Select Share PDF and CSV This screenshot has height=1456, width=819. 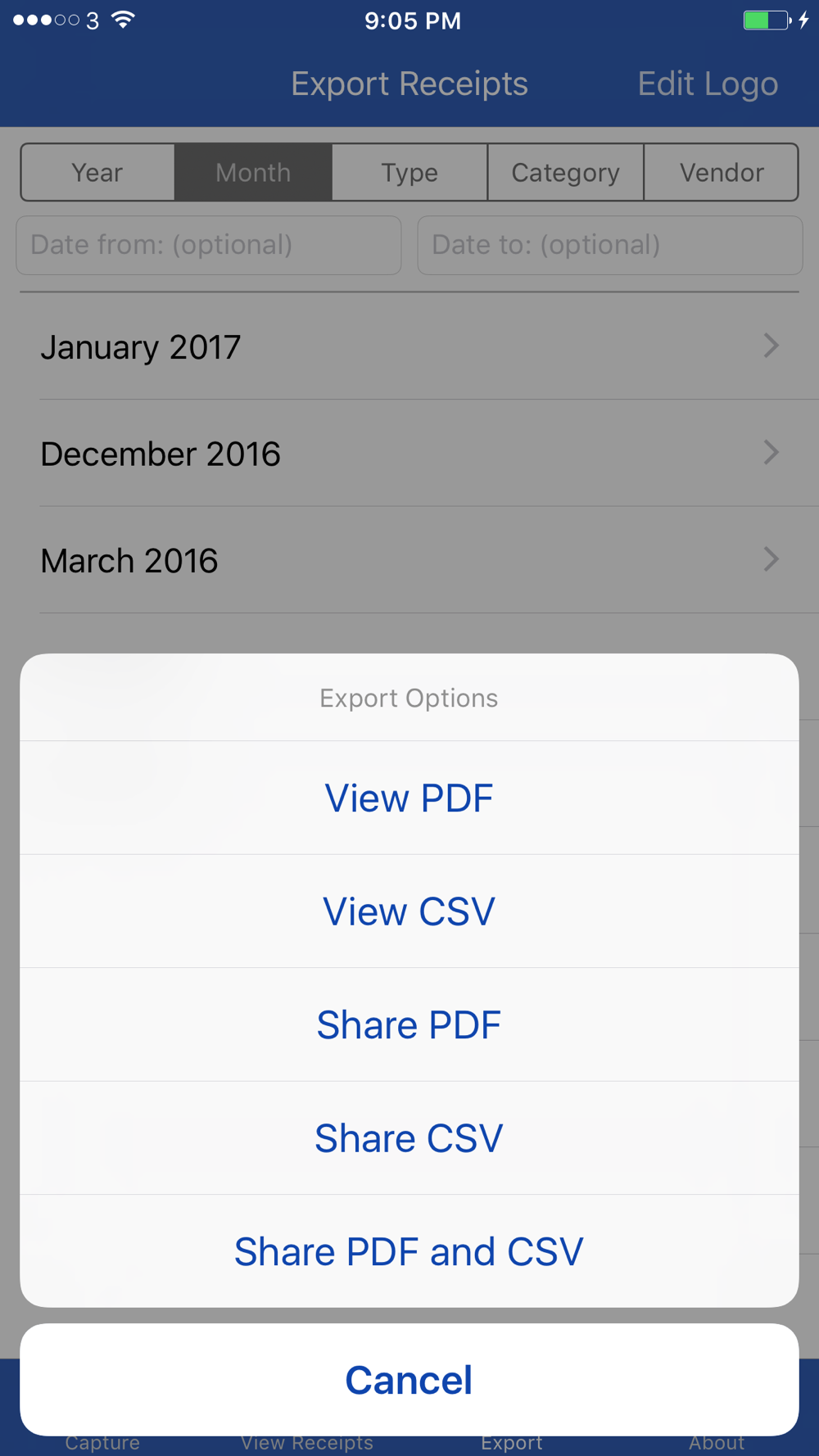coord(409,1251)
